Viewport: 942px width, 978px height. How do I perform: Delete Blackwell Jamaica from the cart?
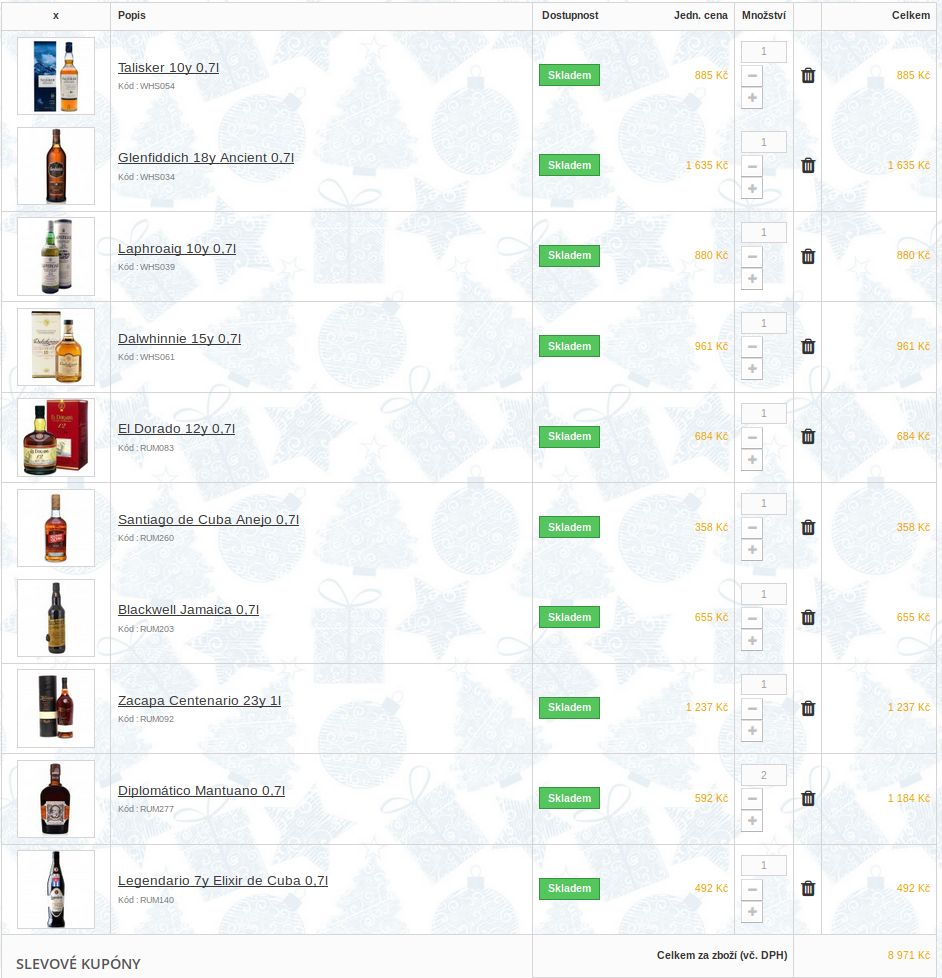(x=808, y=618)
